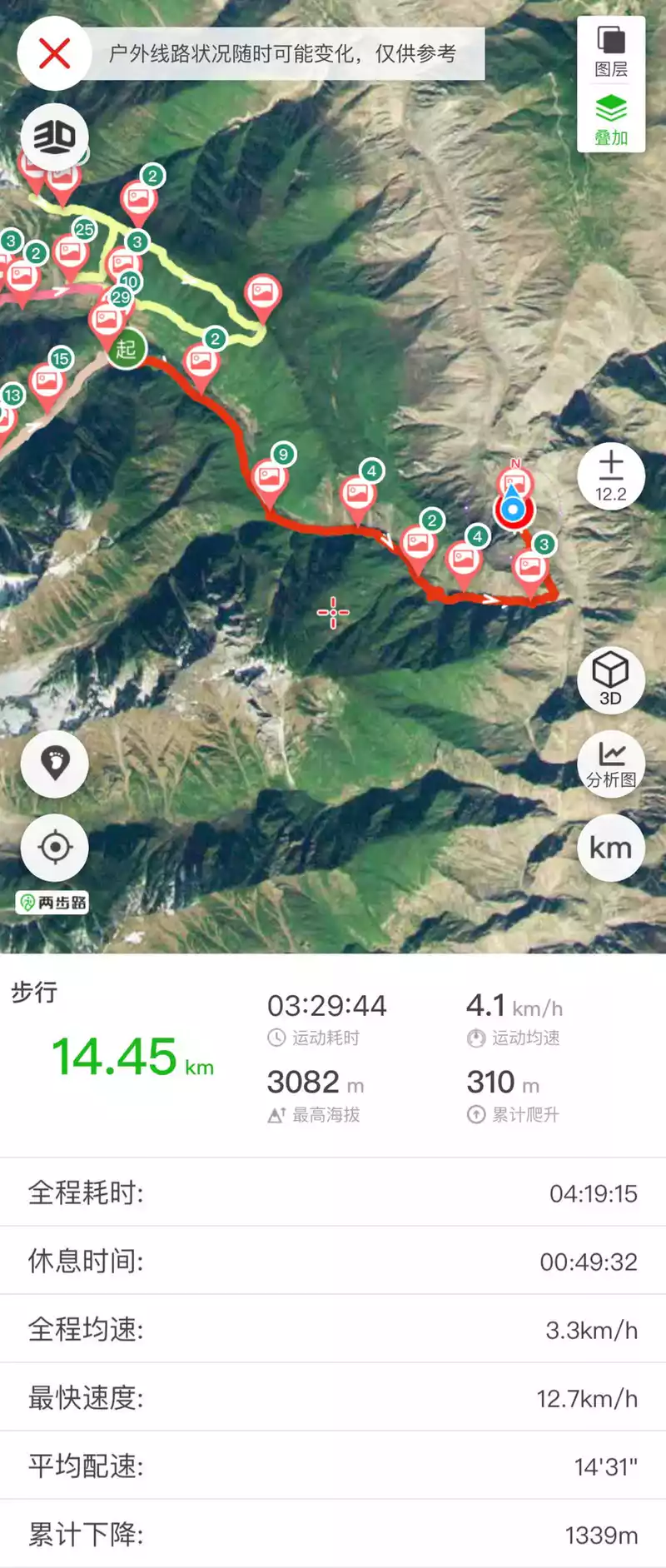The width and height of the screenshot is (666, 1568).
Task: Recenter map on current location
Action: click(x=55, y=848)
